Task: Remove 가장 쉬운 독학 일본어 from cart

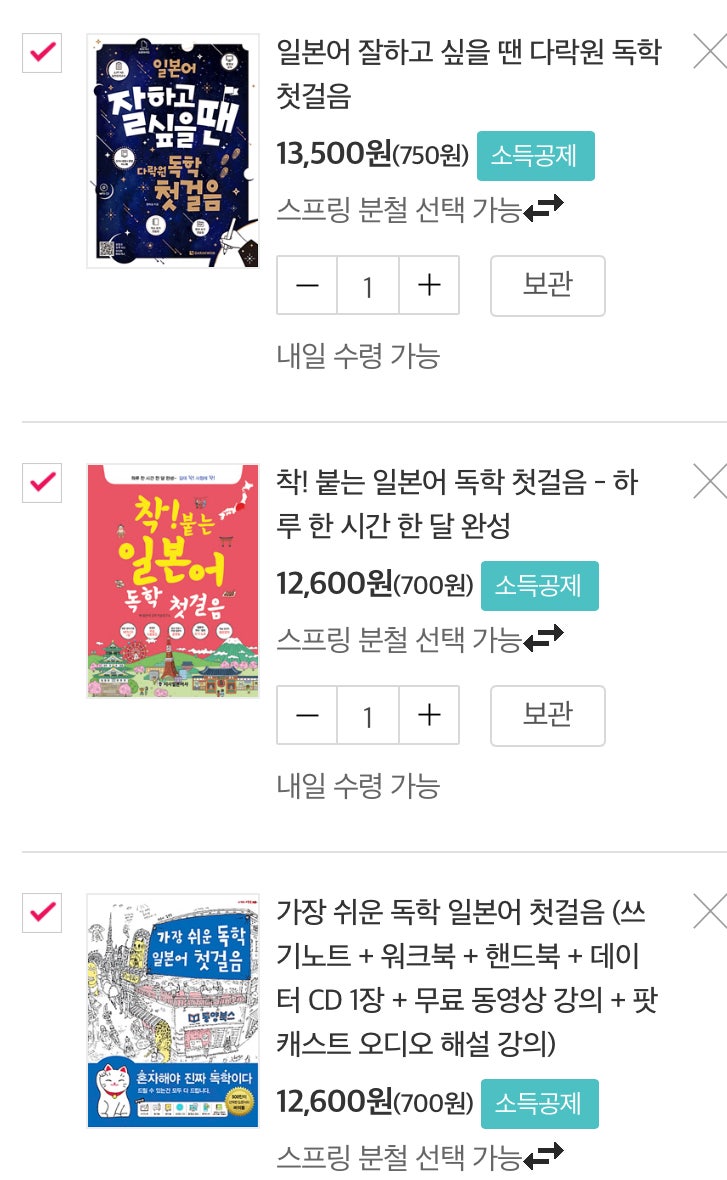Action: coord(709,912)
